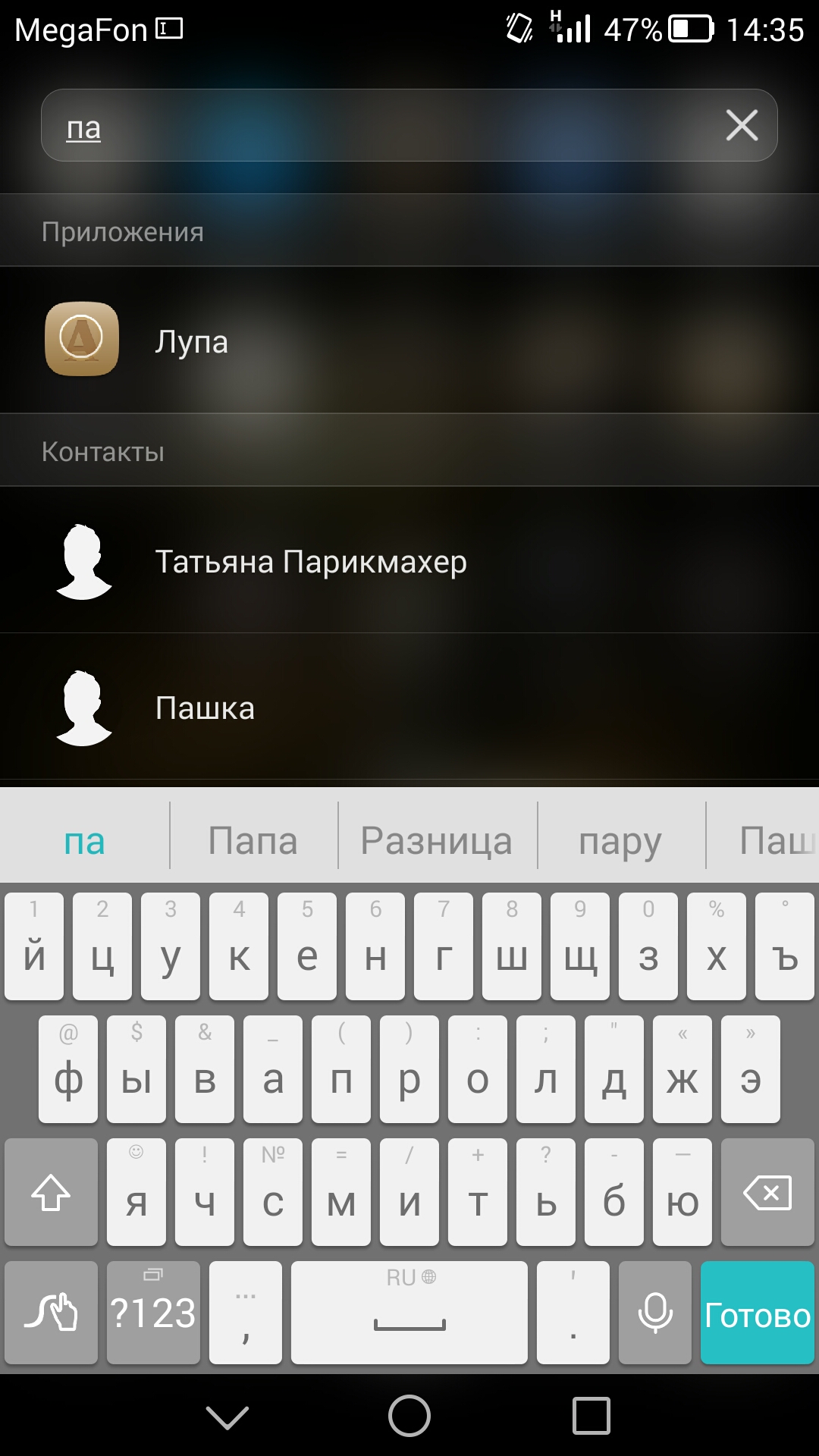Viewport: 819px width, 1456px height.
Task: Toggle the gesture typing key
Action: (x=51, y=1313)
